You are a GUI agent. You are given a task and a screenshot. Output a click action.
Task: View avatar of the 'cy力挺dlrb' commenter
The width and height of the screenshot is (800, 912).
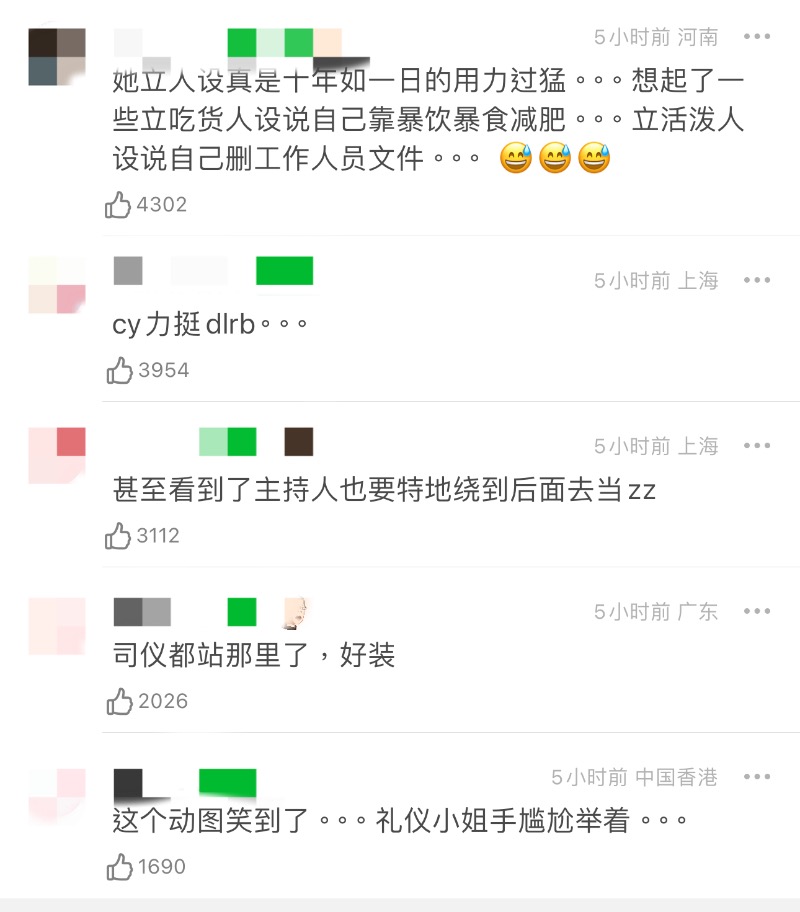tap(57, 285)
